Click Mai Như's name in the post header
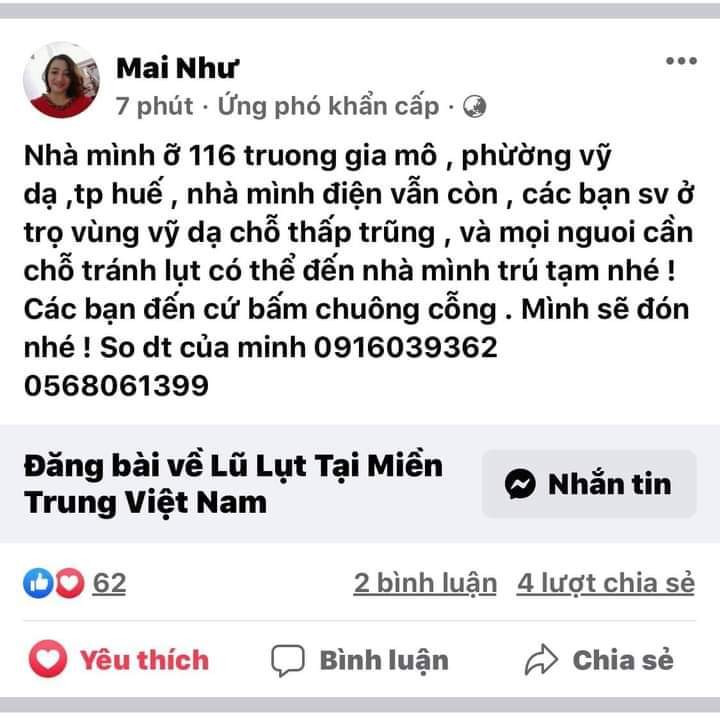 click(x=181, y=69)
